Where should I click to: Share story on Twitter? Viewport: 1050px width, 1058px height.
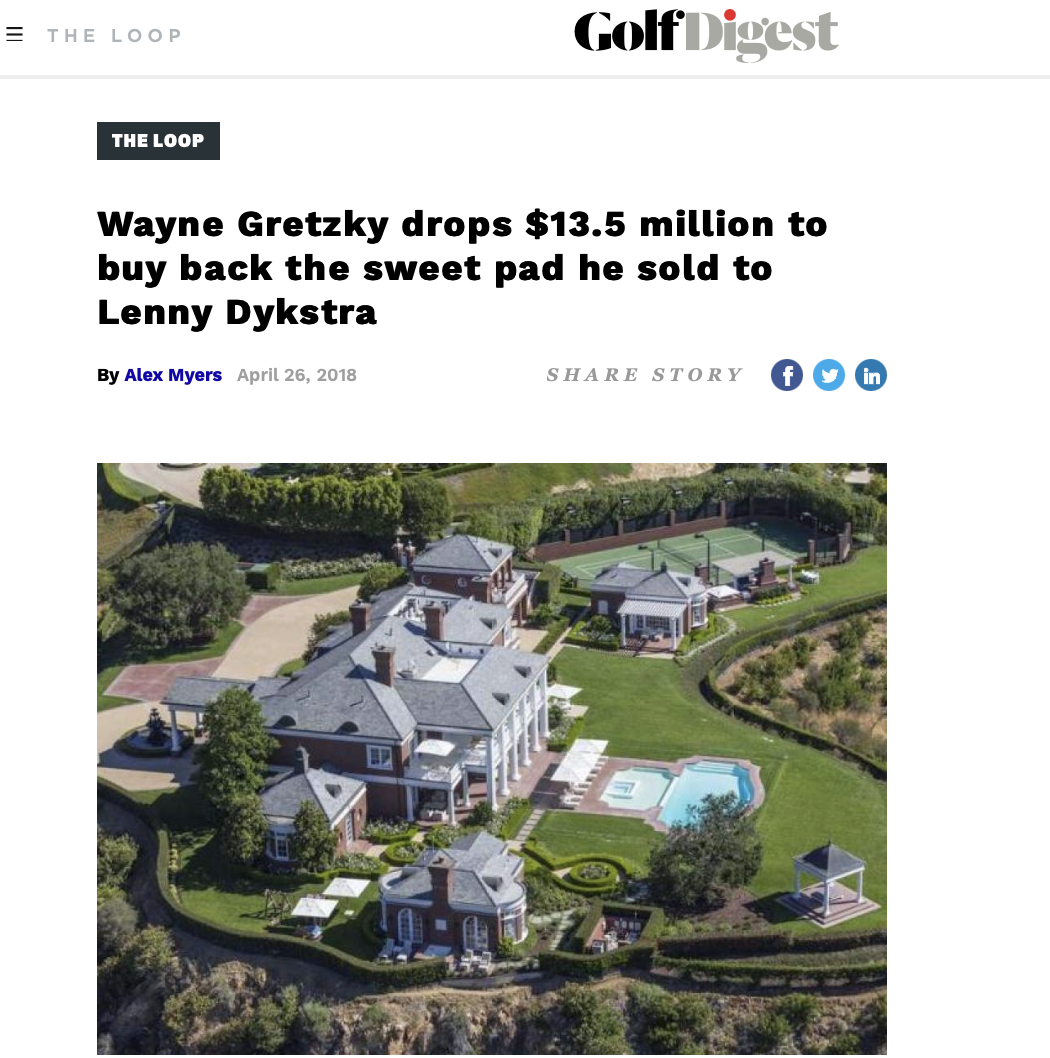pyautogui.click(x=829, y=376)
